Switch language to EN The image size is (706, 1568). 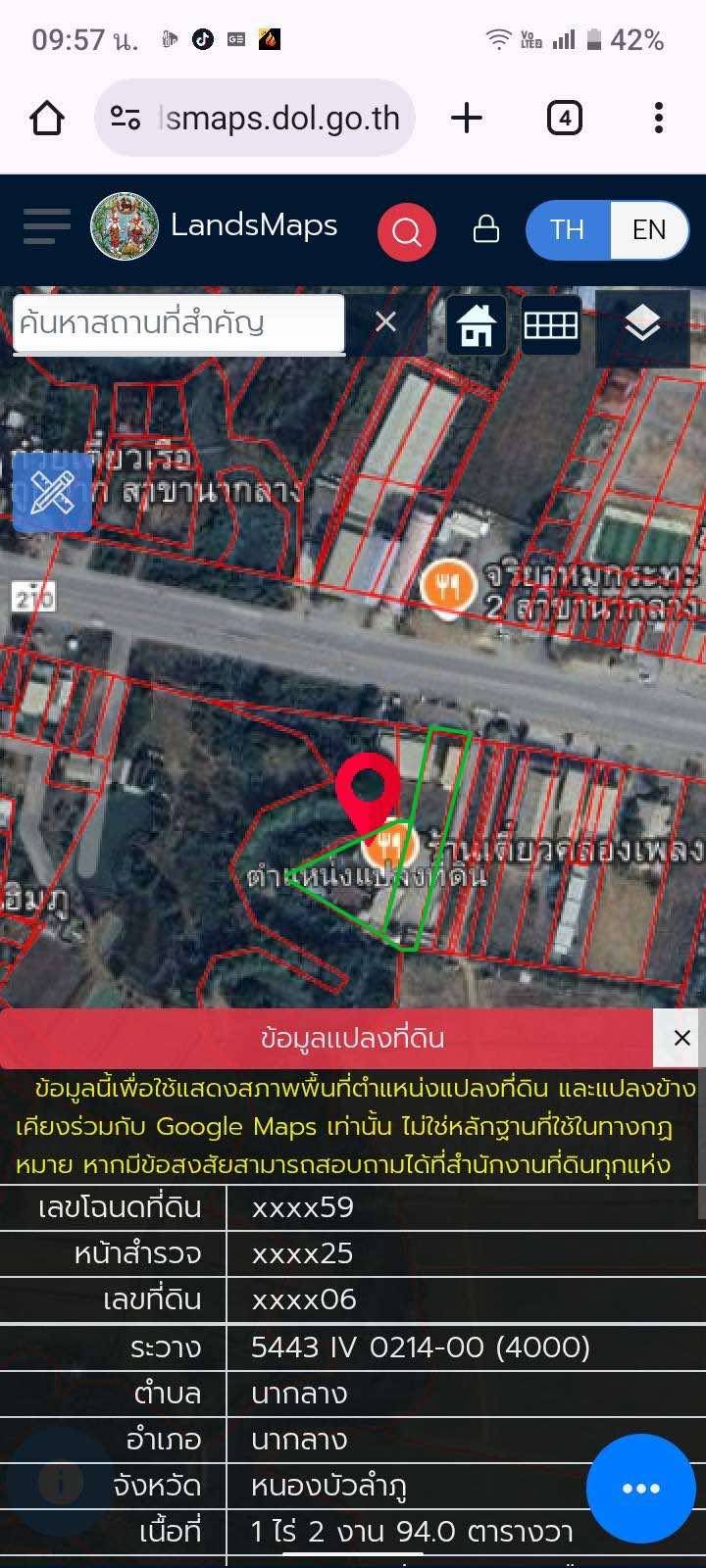pyautogui.click(x=649, y=230)
